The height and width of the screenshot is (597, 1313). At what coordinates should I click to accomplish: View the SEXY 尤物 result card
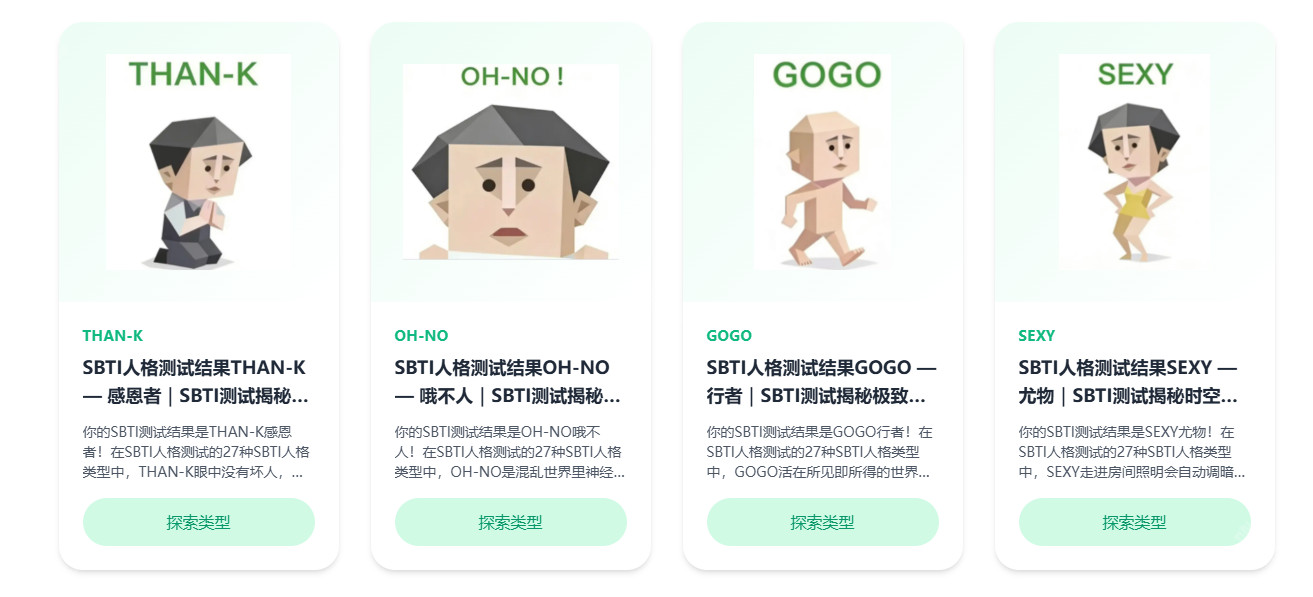click(x=1132, y=381)
